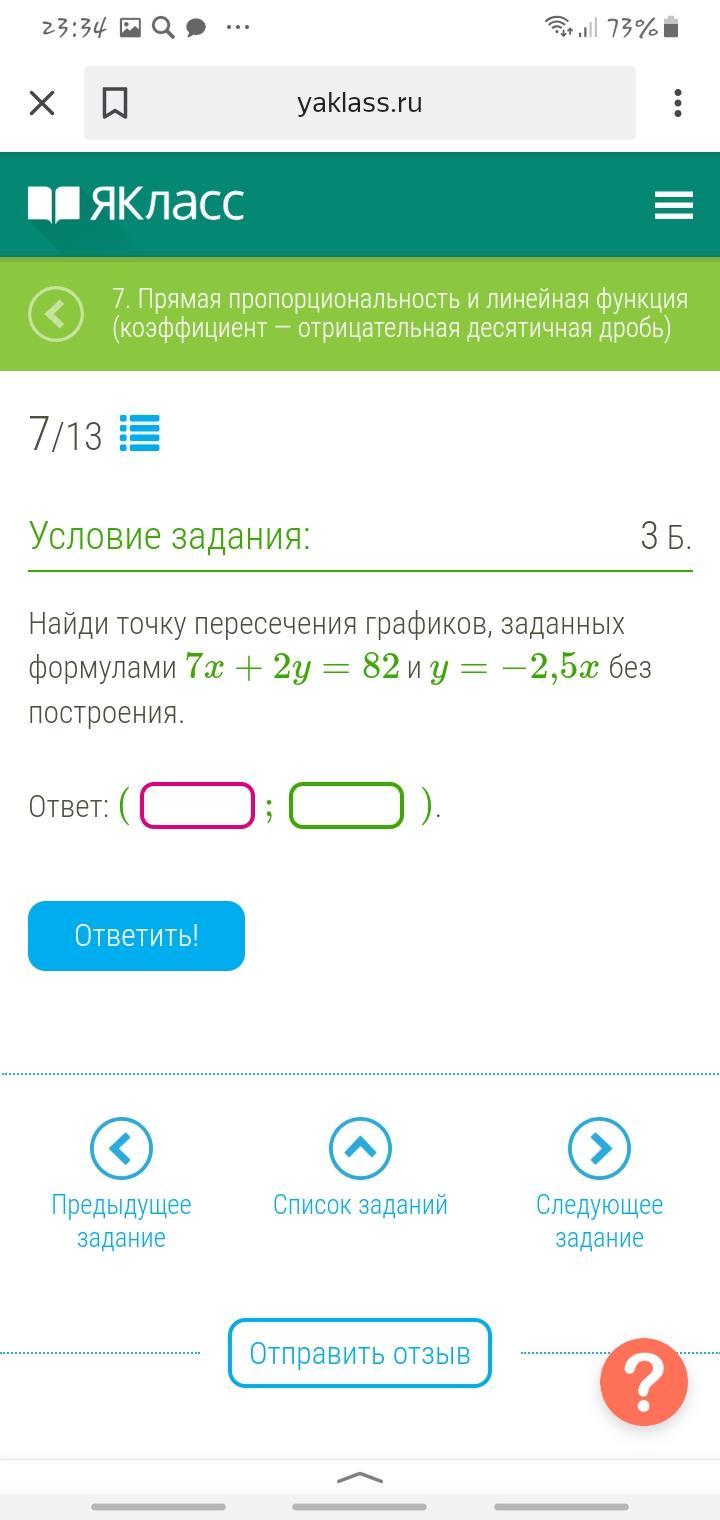Focus the second (green) answer field
Viewport: 720px width, 1520px height.
coord(346,806)
